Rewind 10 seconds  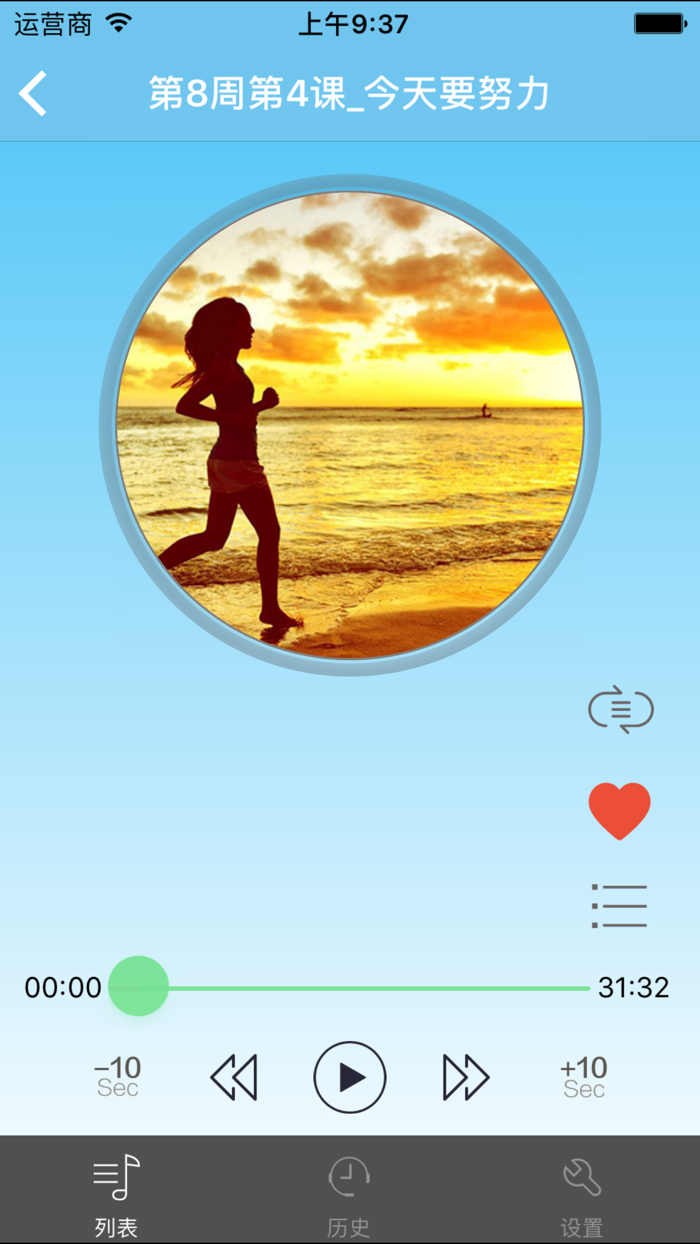(118, 1077)
